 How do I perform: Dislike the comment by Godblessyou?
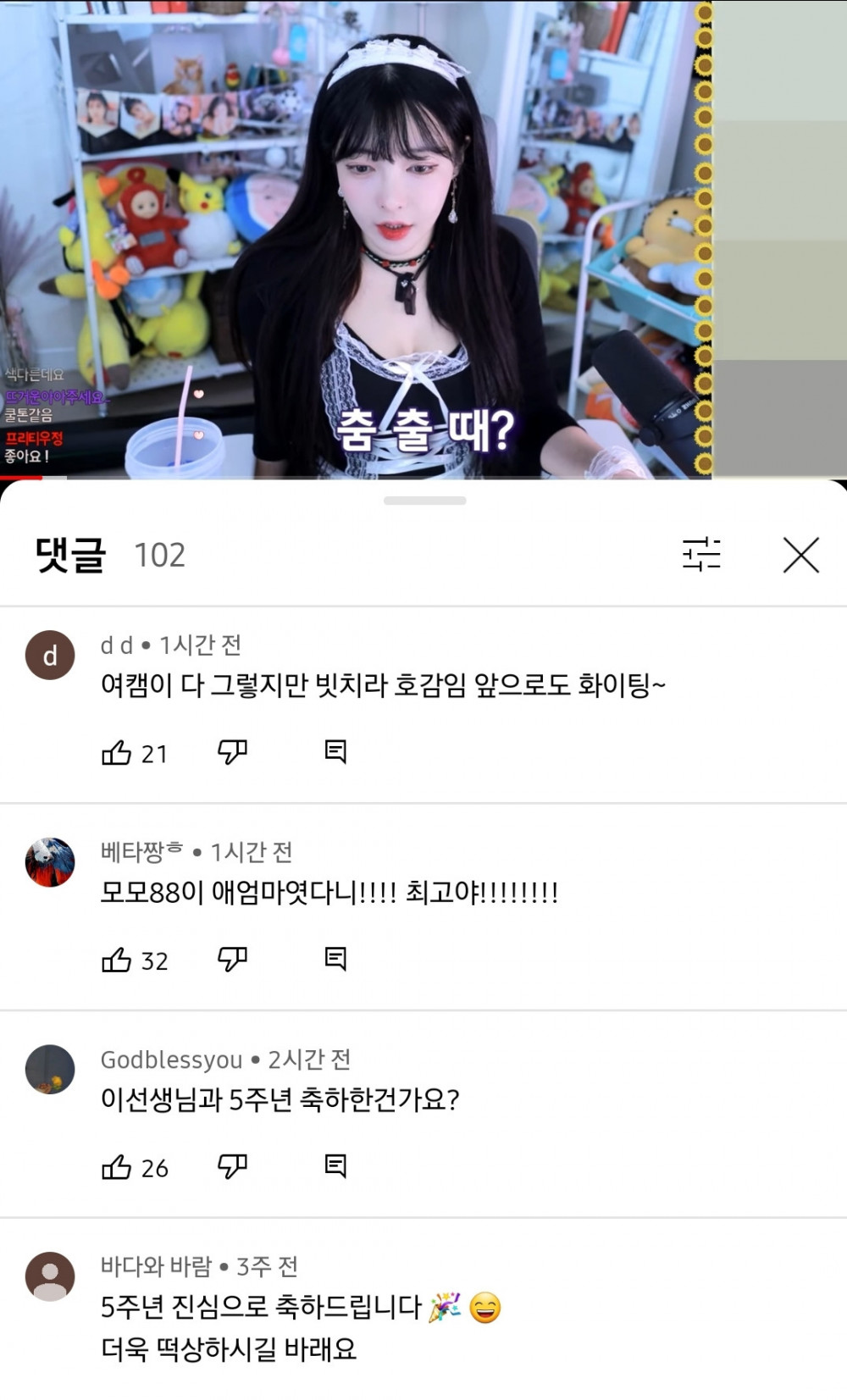pos(232,1167)
